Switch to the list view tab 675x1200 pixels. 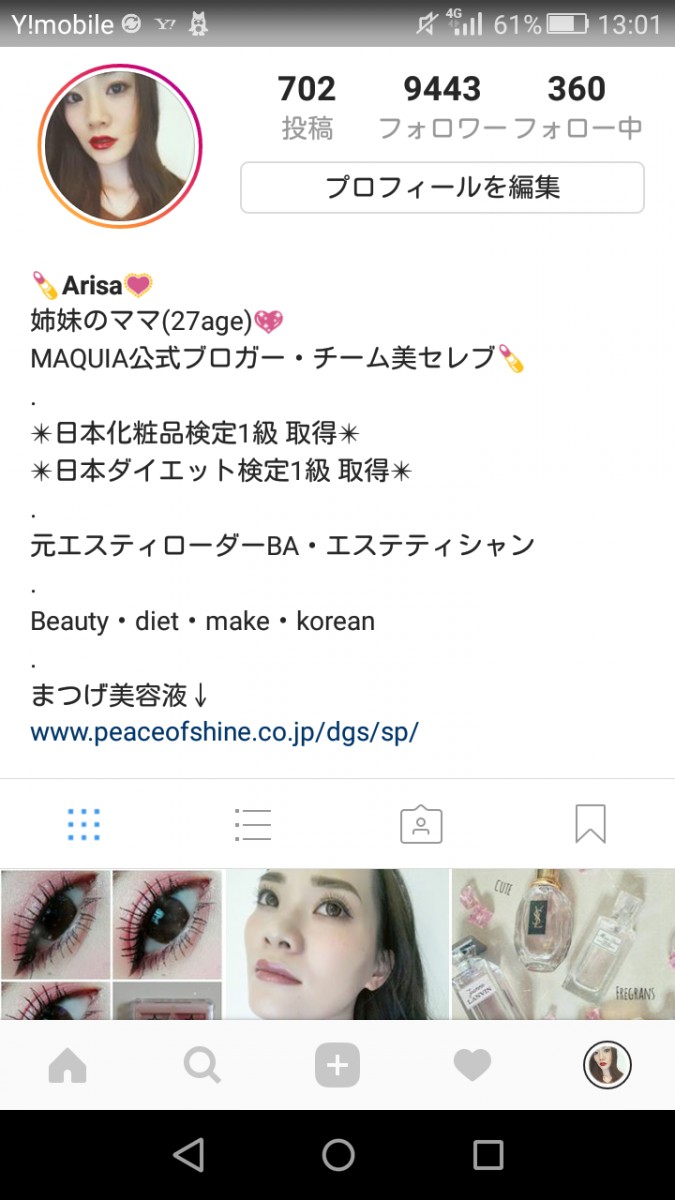pos(253,824)
